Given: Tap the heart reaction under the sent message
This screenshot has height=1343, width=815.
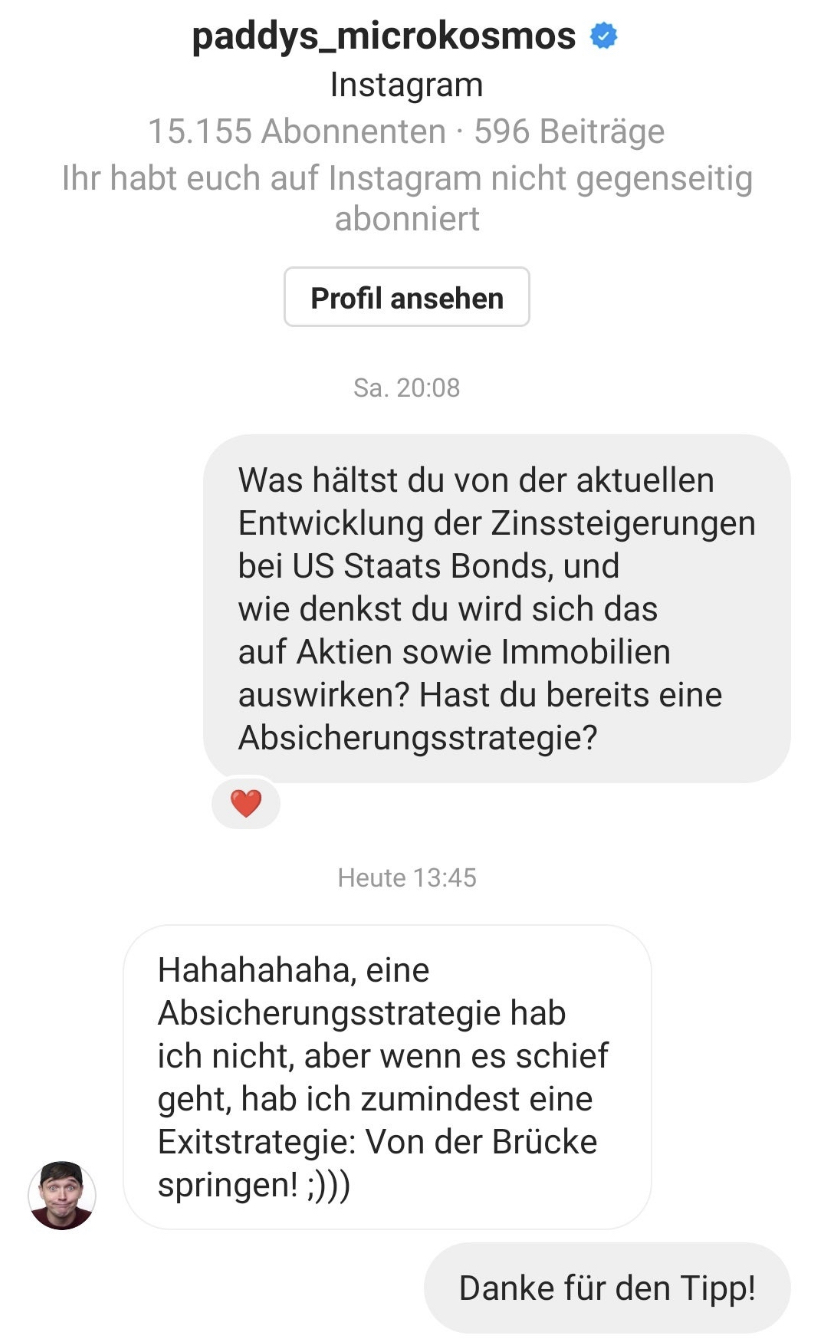Looking at the screenshot, I should [x=246, y=803].
